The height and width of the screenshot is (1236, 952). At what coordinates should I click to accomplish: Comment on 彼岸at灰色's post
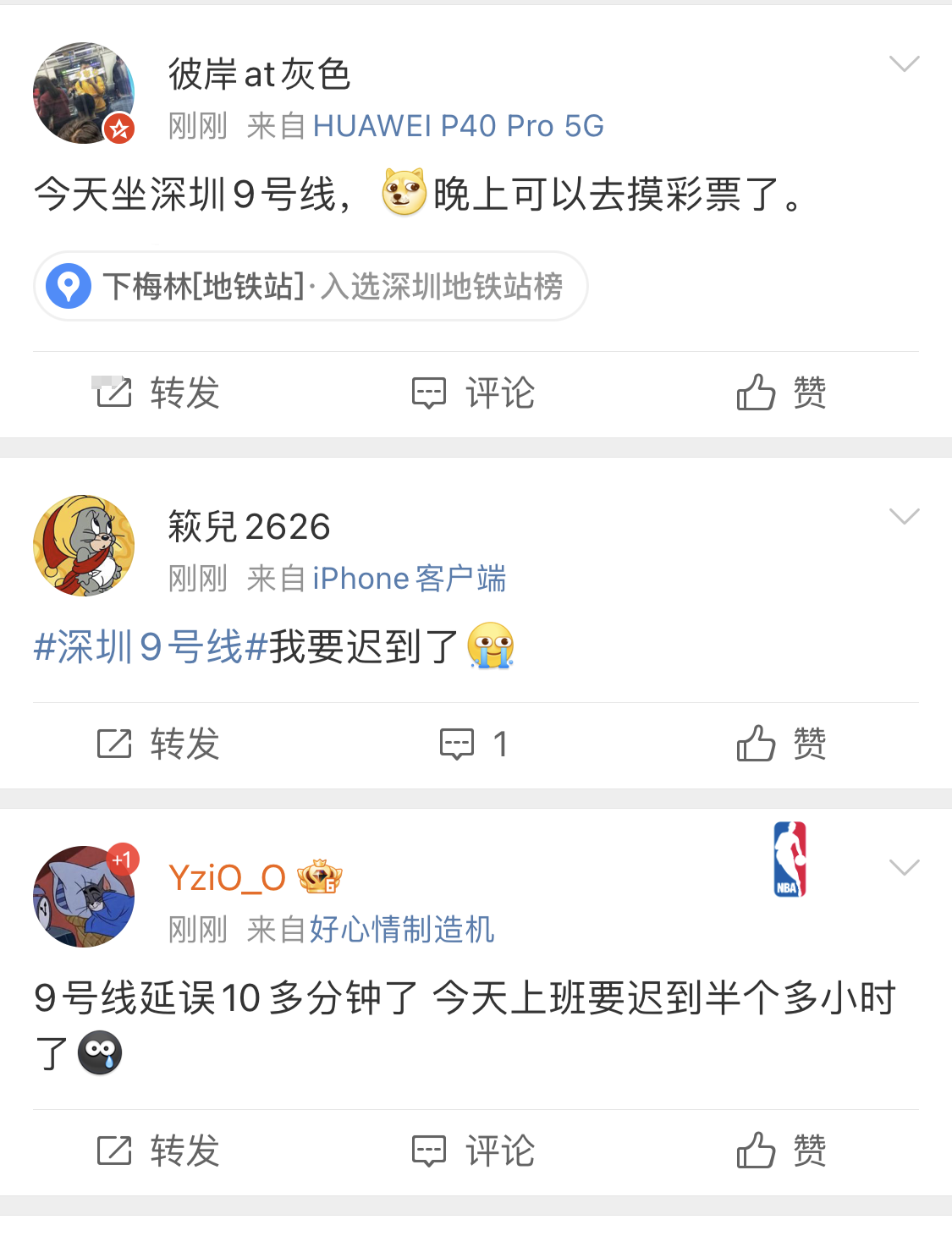[x=473, y=393]
